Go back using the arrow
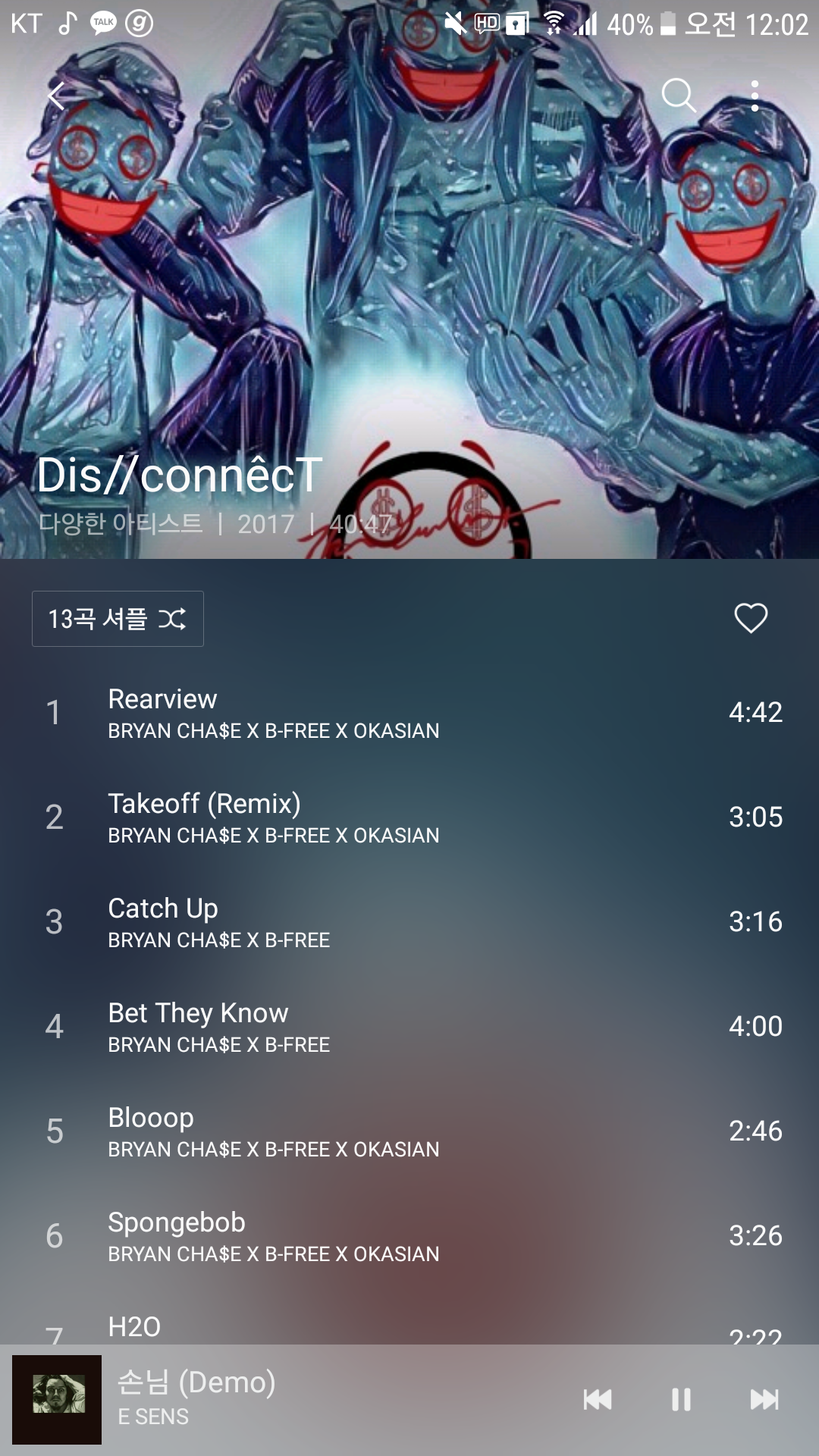This screenshot has width=819, height=1456. click(x=58, y=96)
